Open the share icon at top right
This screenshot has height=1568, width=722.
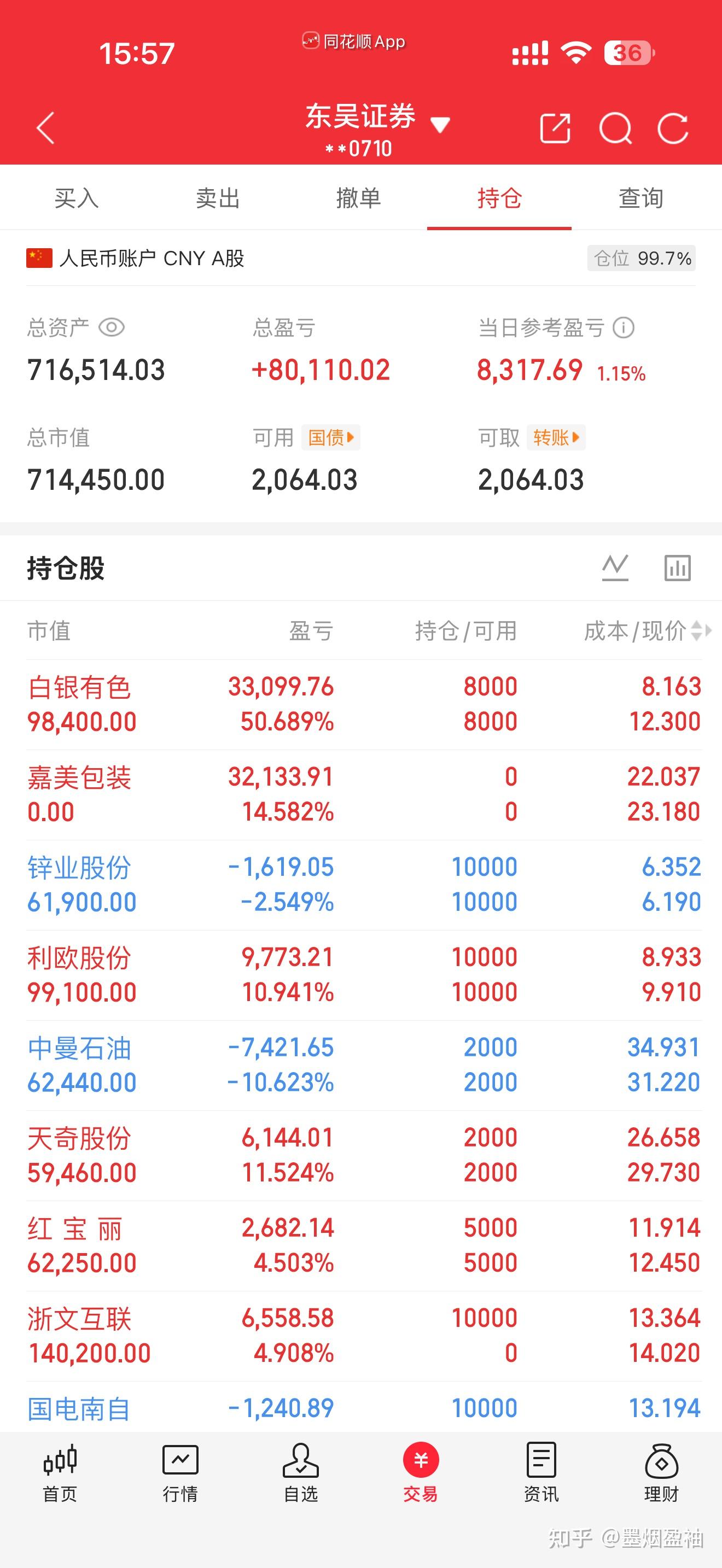tap(556, 128)
